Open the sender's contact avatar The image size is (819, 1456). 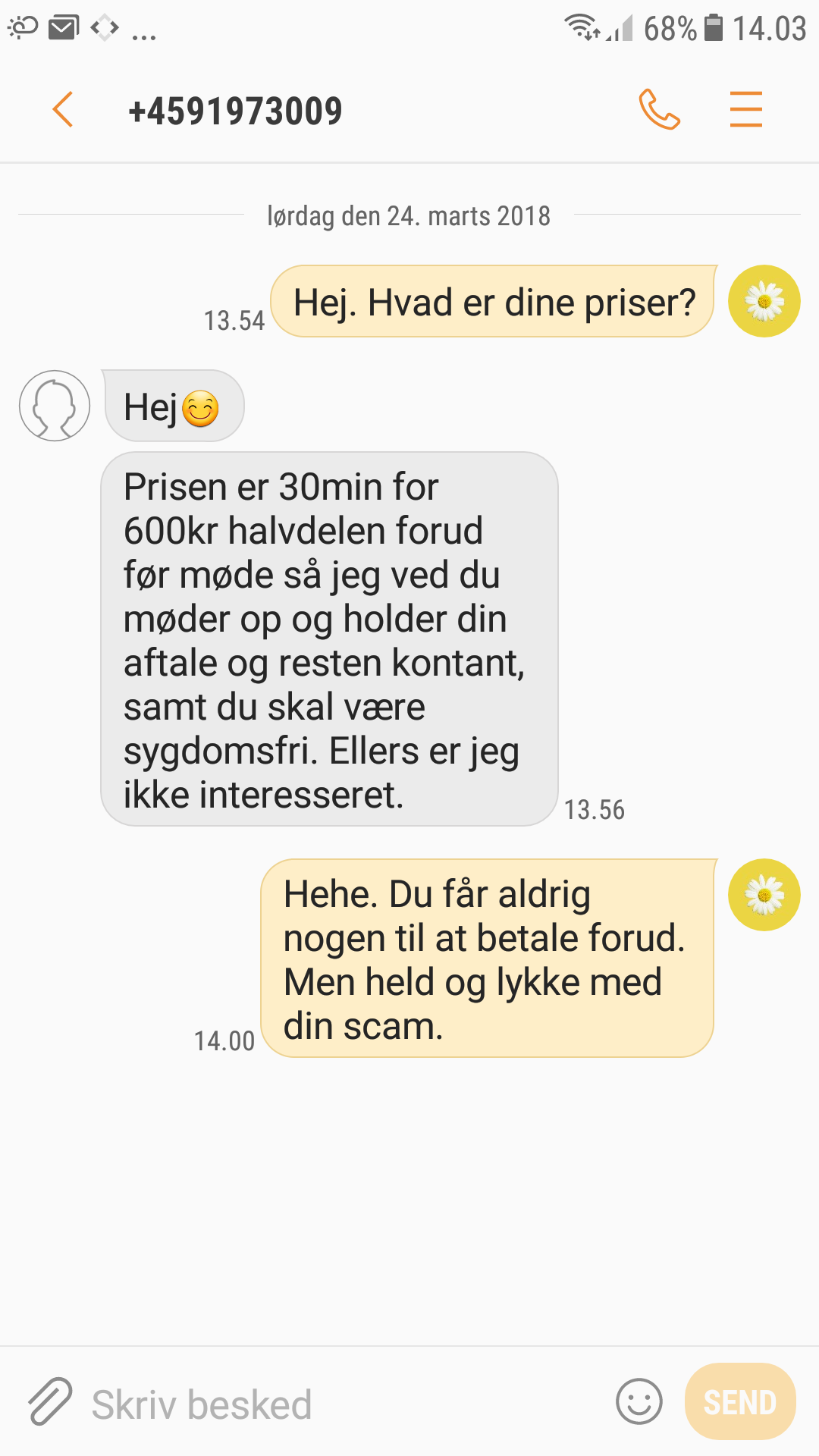click(x=55, y=406)
